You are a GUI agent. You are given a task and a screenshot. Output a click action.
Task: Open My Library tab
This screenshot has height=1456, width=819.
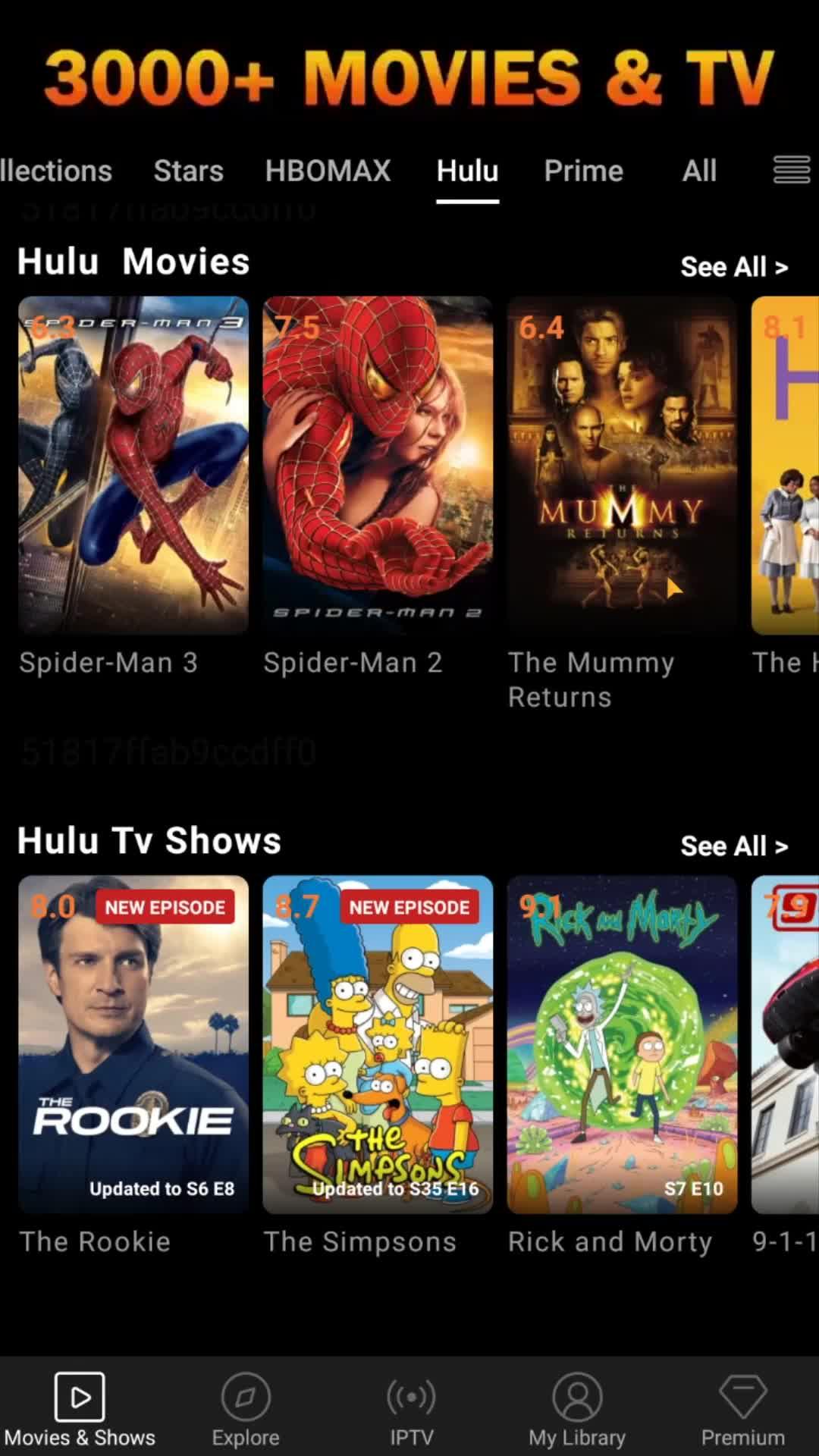pos(577,1409)
